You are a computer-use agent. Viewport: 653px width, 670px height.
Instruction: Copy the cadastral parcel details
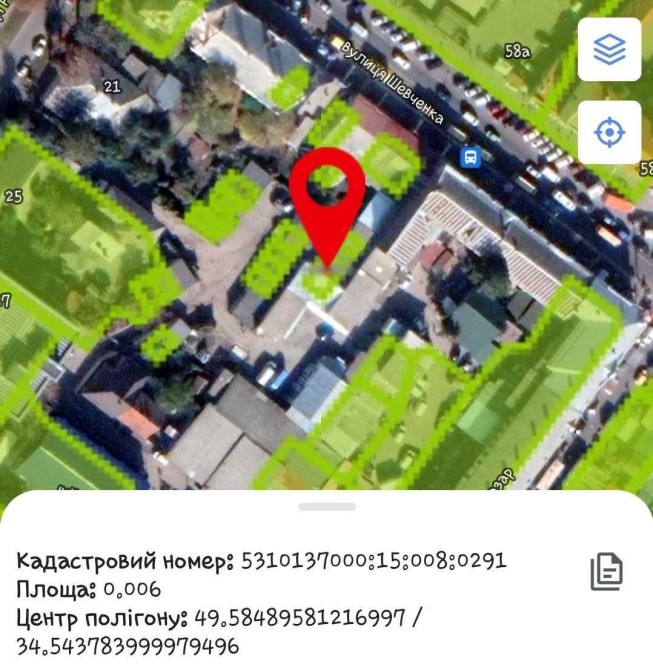[607, 571]
